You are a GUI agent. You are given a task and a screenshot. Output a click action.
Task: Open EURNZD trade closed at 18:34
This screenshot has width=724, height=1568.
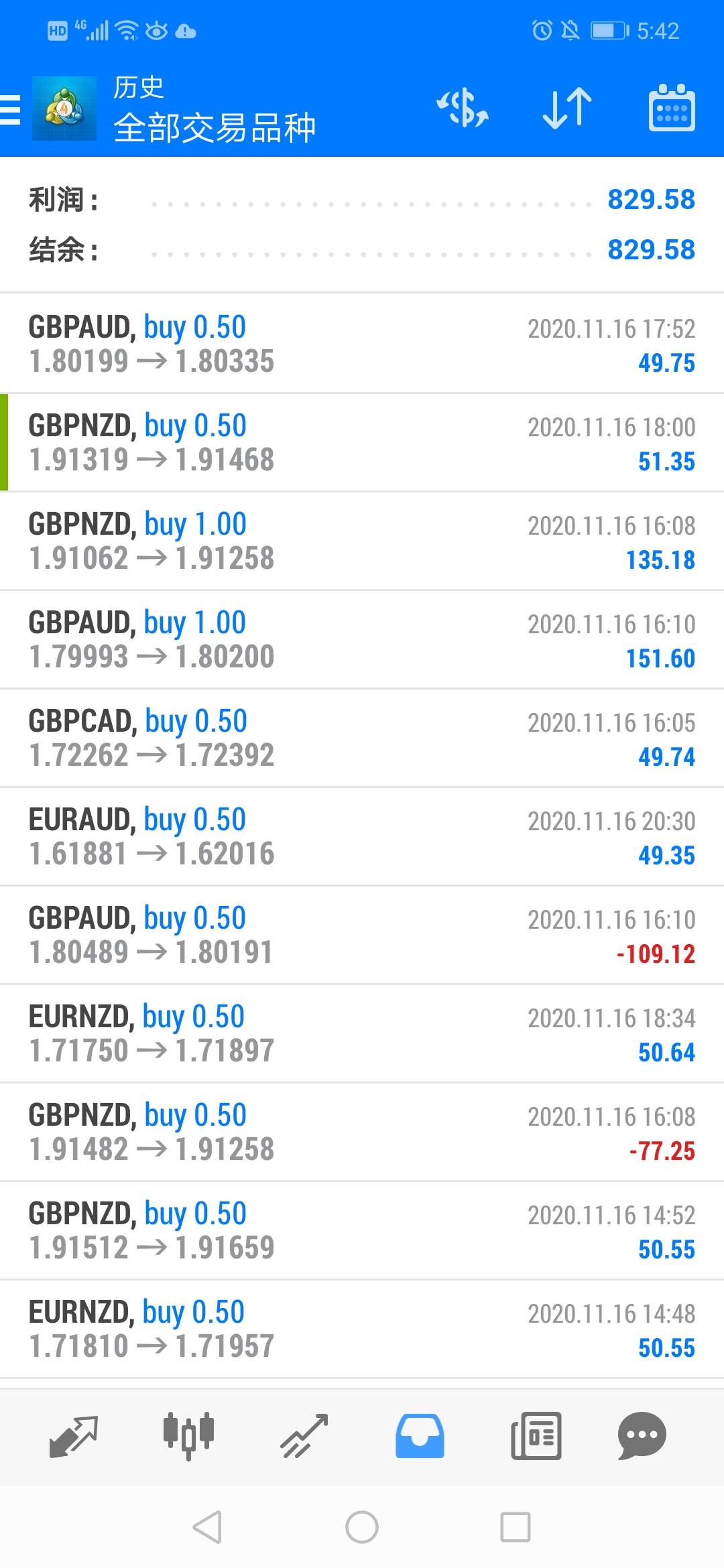pos(362,1033)
